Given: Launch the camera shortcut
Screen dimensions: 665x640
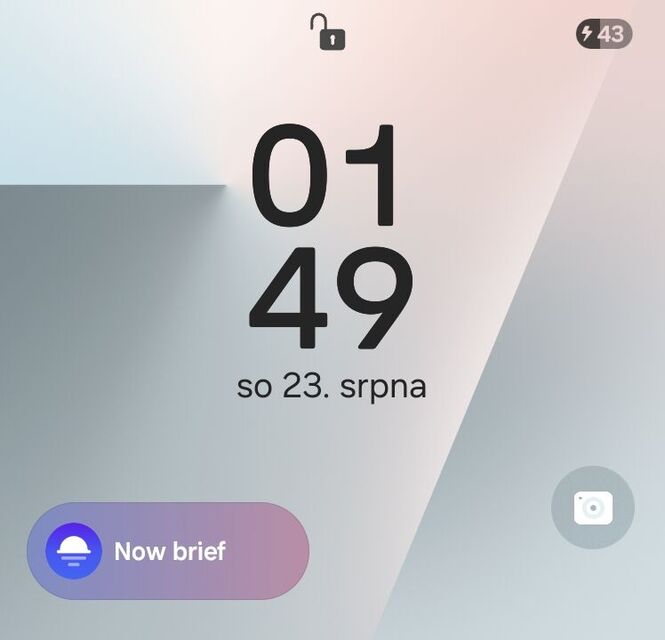Looking at the screenshot, I should click(593, 507).
